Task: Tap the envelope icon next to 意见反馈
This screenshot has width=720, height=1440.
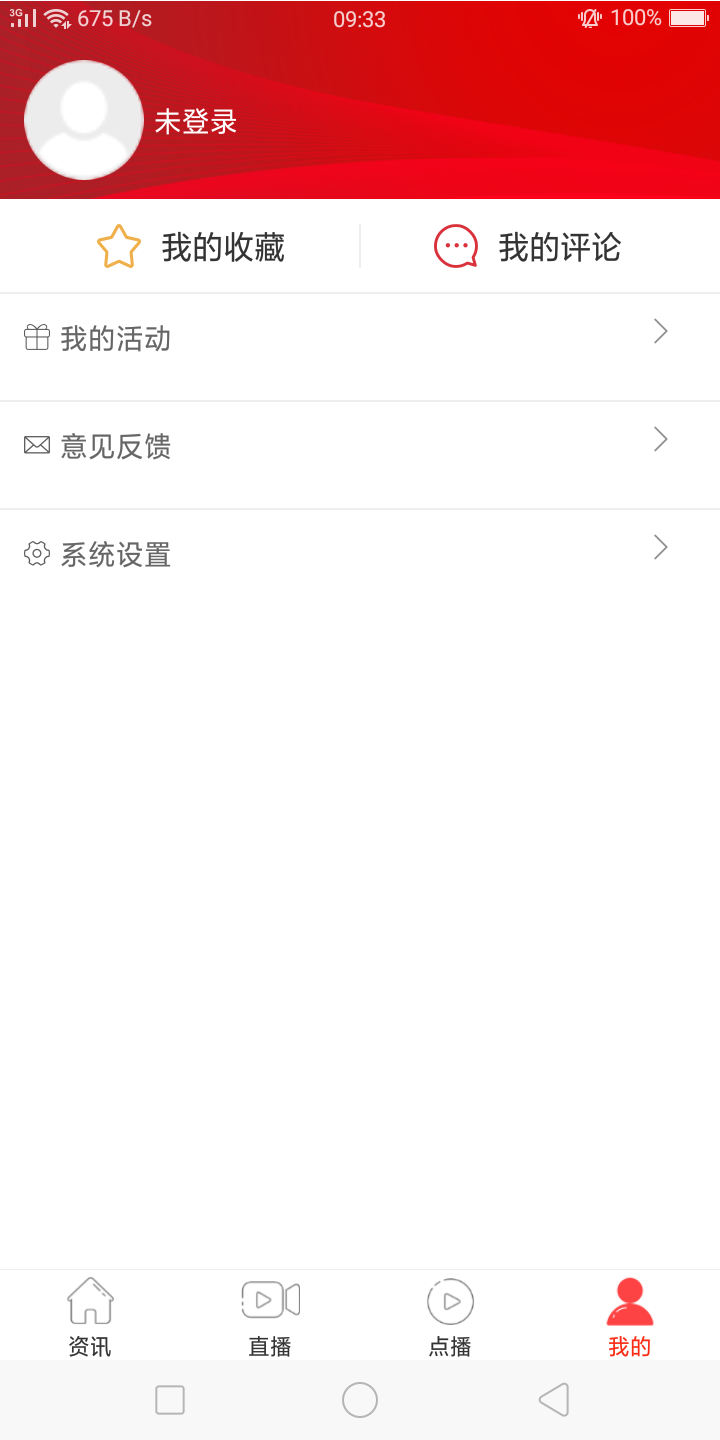Action: 37,445
